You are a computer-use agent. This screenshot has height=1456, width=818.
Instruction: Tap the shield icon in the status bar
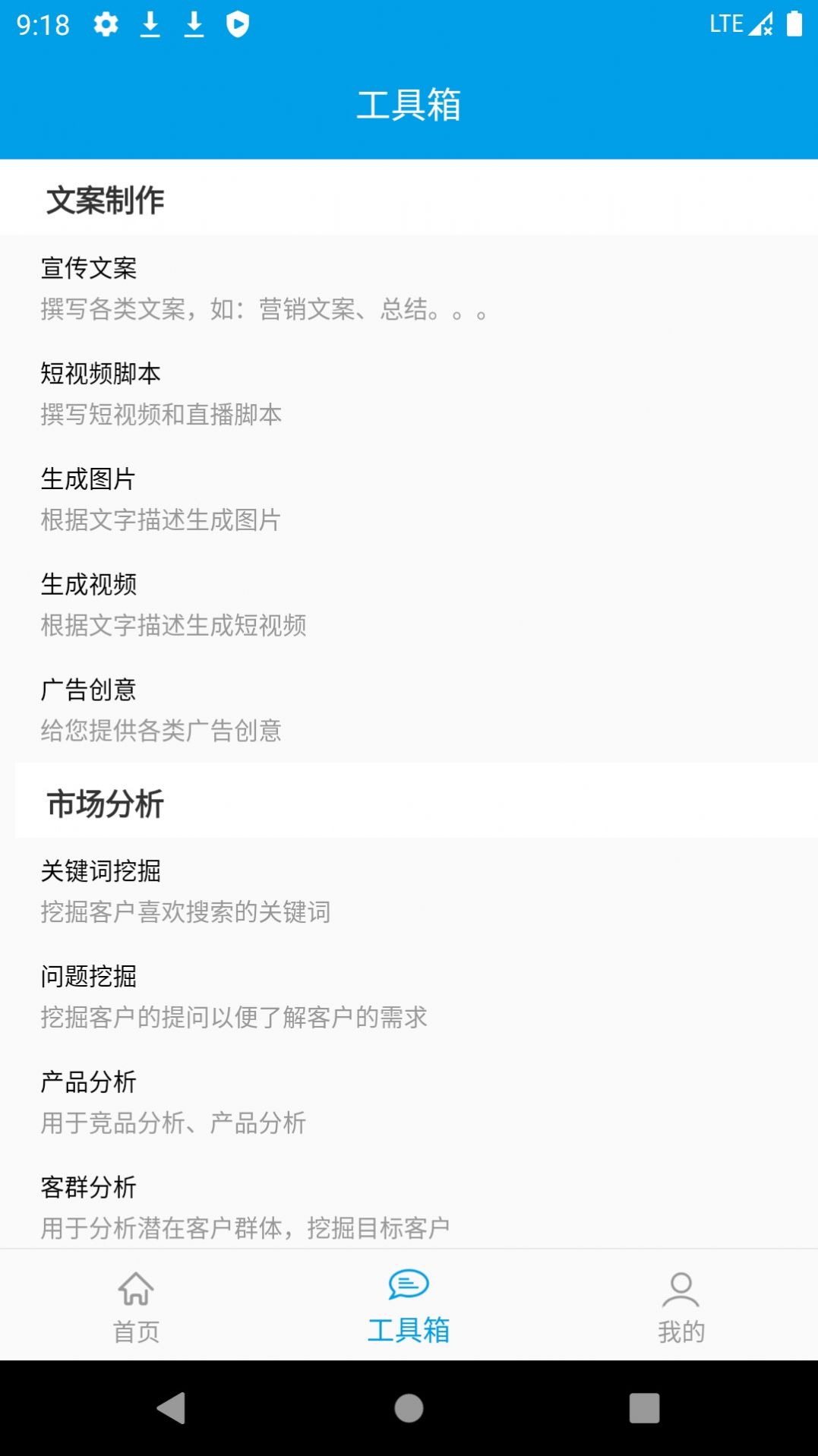[x=239, y=24]
